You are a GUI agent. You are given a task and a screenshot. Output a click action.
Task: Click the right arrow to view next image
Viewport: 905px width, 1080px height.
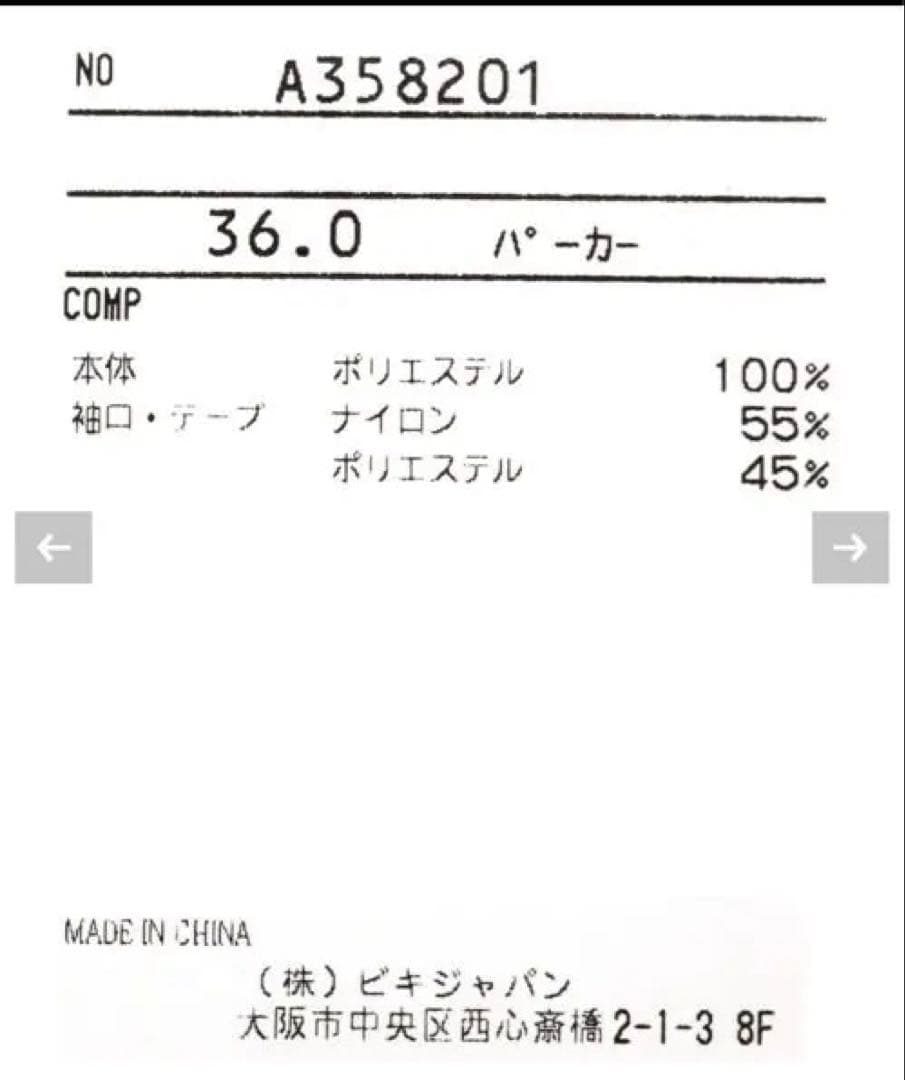[x=851, y=548]
